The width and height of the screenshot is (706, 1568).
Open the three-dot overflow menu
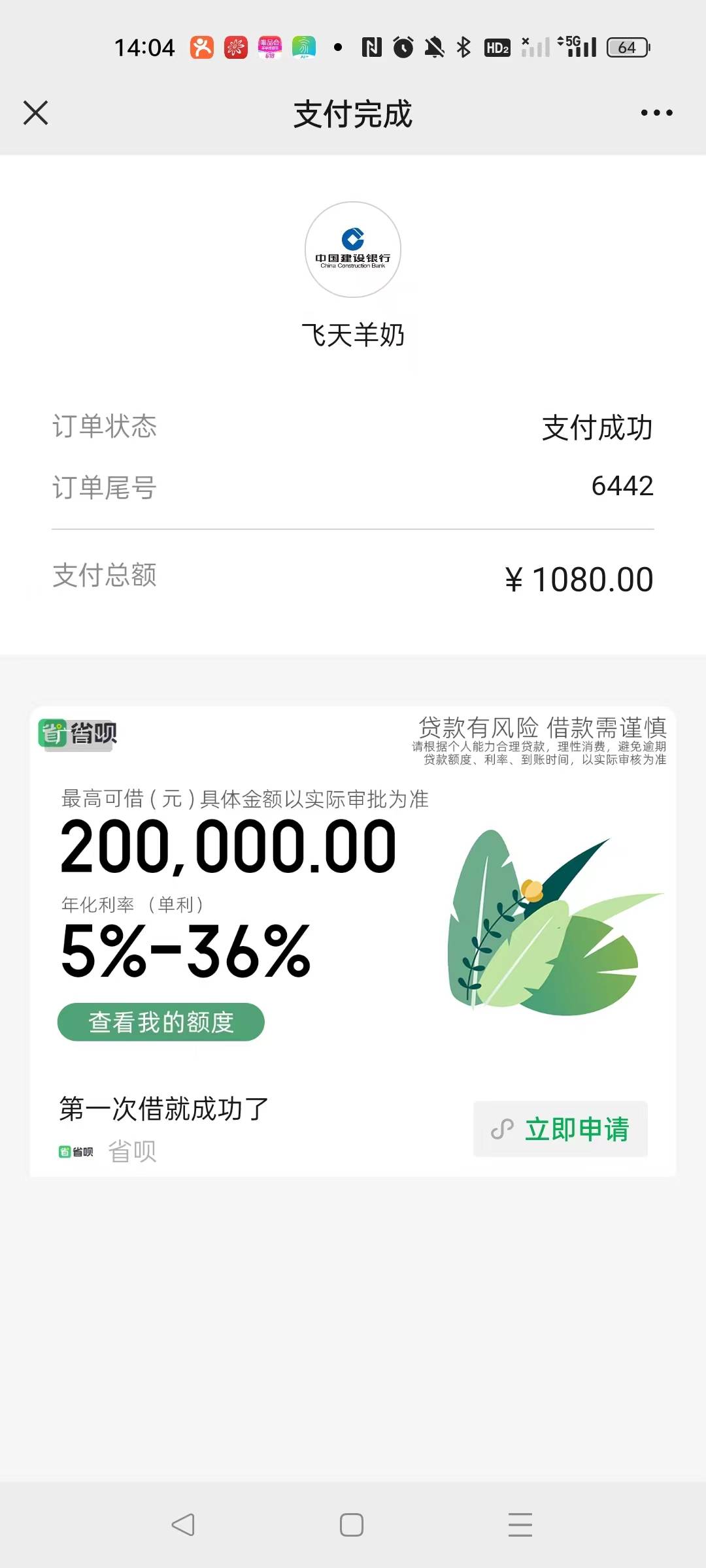click(656, 113)
